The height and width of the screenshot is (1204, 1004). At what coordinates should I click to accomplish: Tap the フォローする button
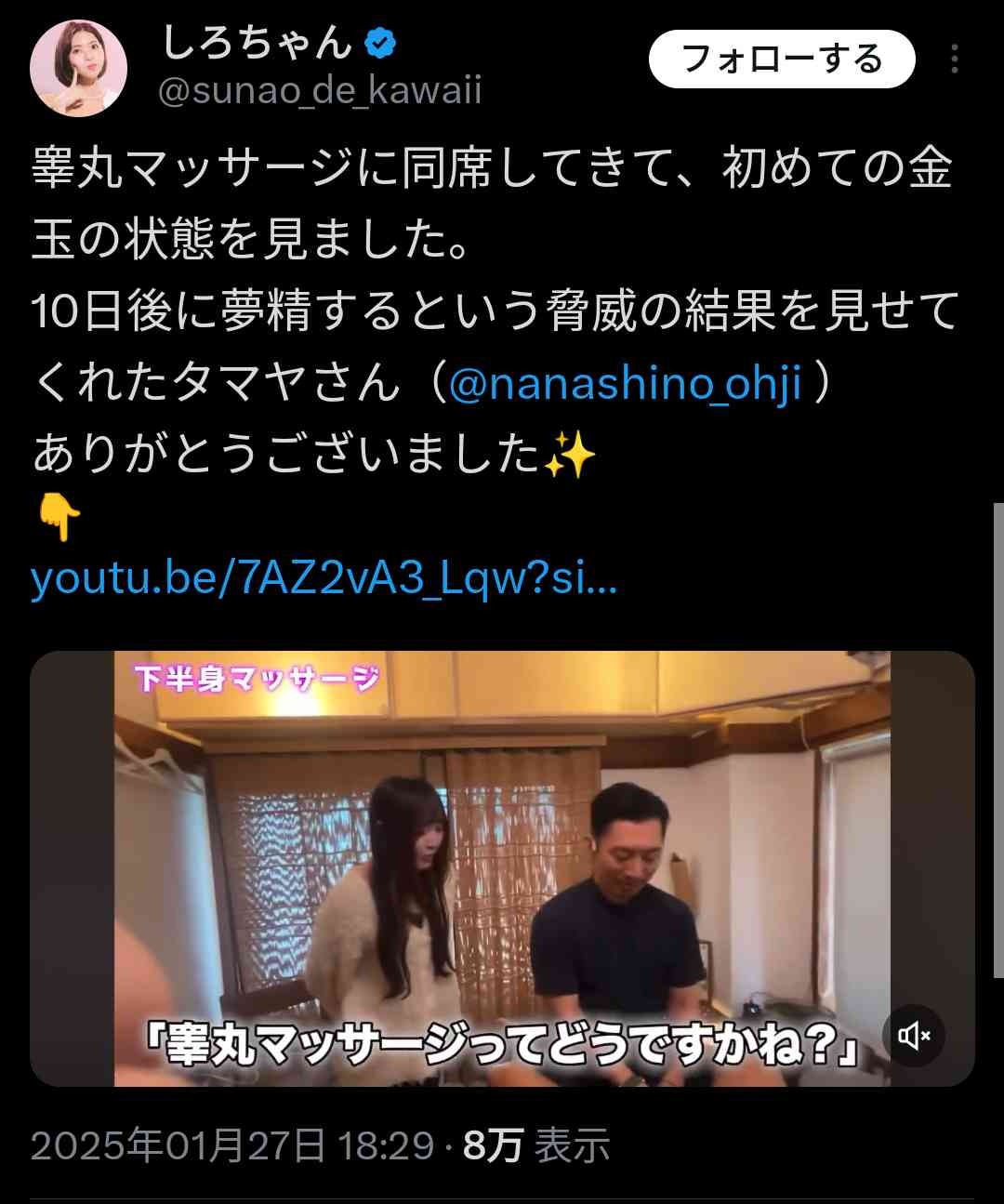(x=782, y=60)
